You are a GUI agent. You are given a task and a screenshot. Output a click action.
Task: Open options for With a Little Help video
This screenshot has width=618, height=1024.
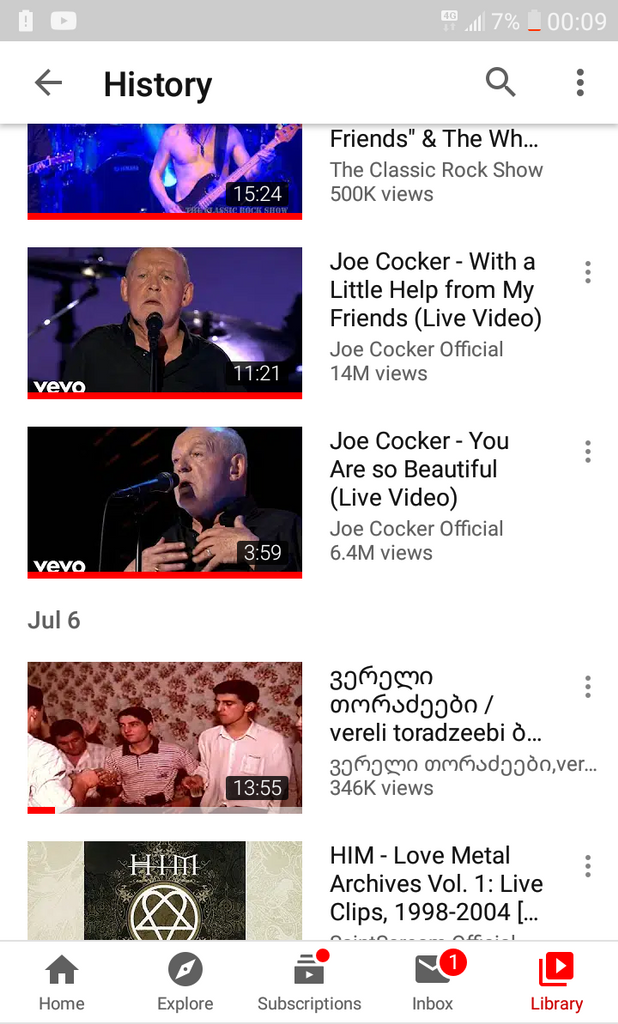(588, 272)
